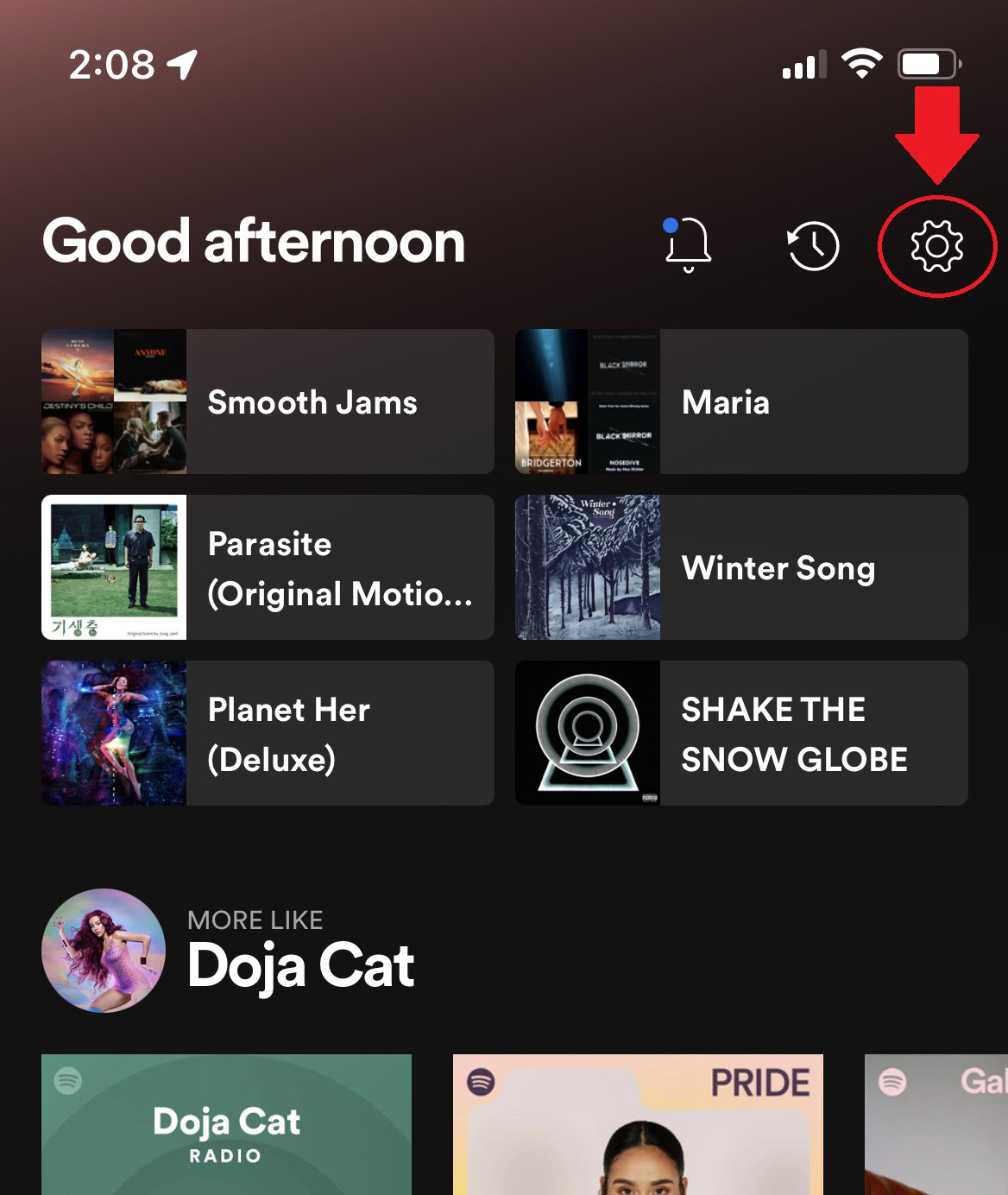Go to Doja Cat's artist page

104,951
